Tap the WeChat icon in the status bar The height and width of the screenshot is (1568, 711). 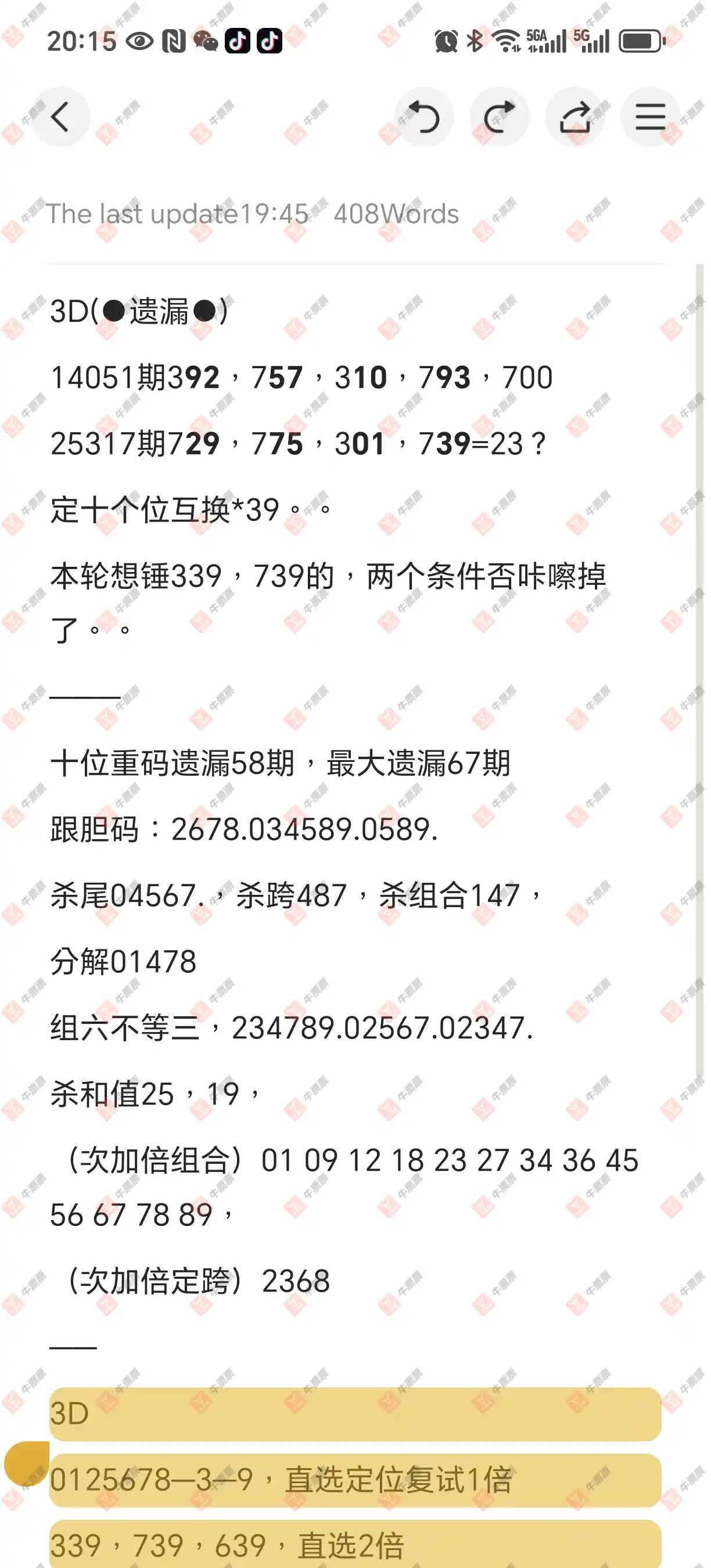click(207, 42)
